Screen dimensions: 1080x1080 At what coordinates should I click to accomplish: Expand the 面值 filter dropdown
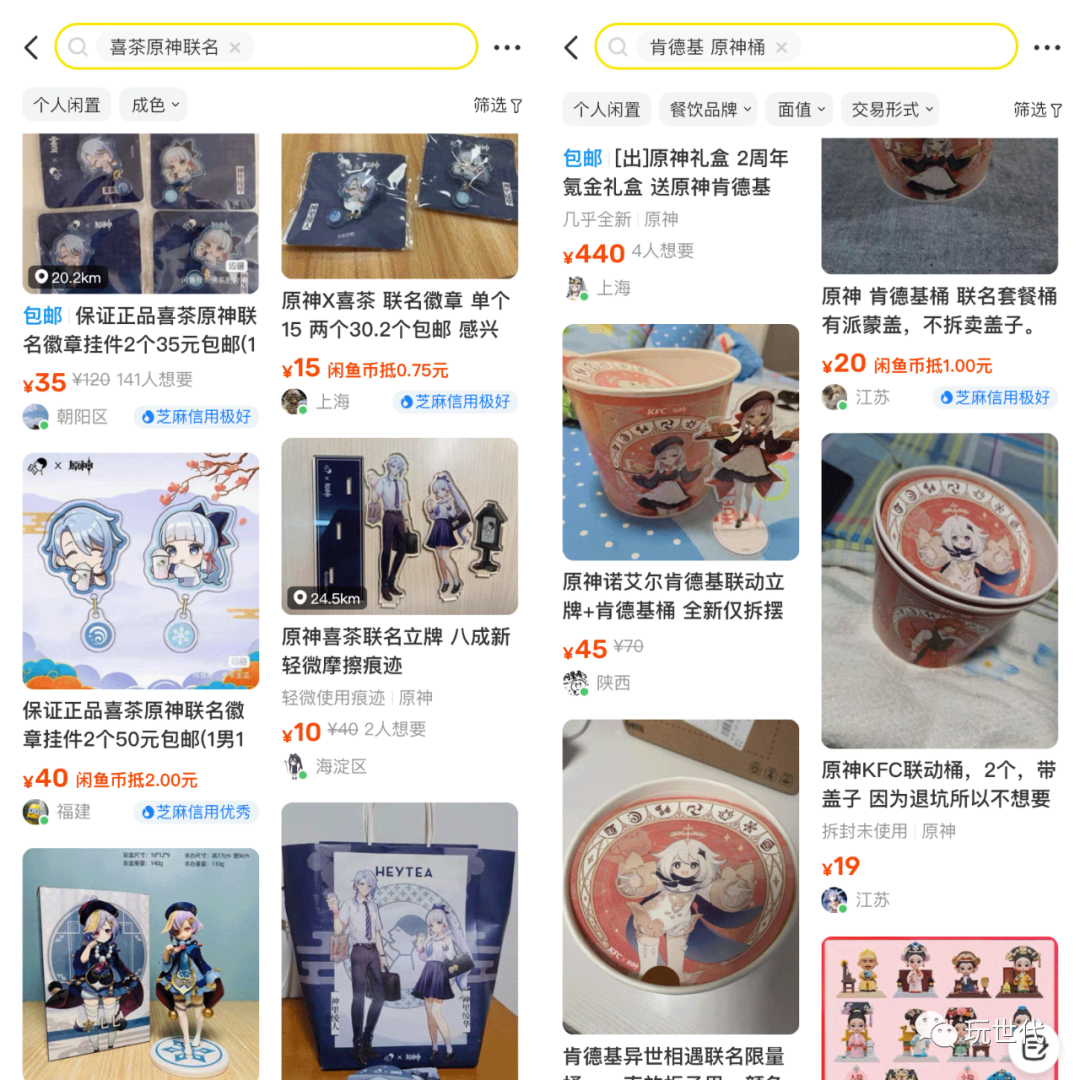click(x=803, y=109)
